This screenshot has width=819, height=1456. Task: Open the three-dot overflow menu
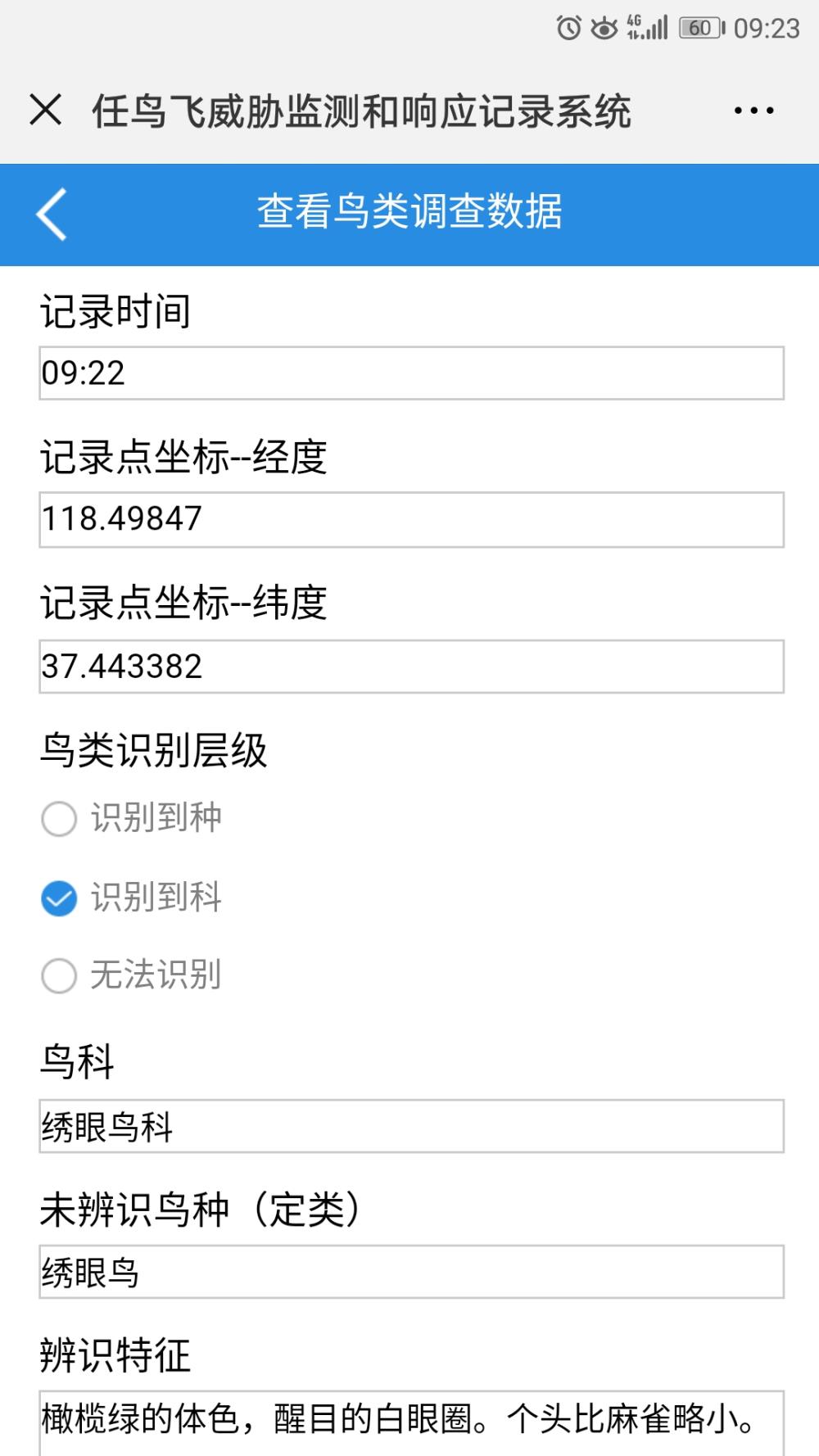point(753,111)
